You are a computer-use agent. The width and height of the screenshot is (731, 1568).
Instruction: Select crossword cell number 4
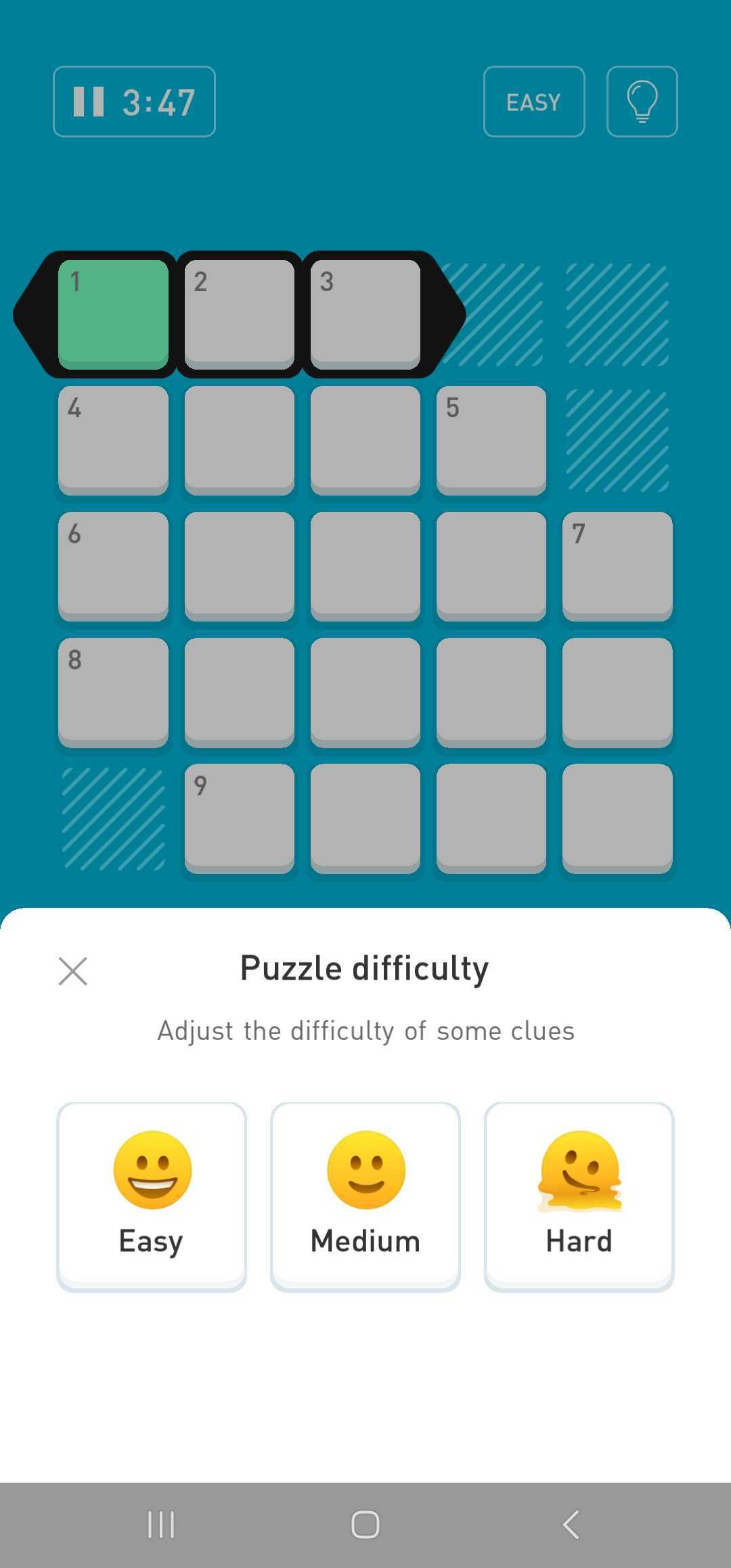[113, 440]
